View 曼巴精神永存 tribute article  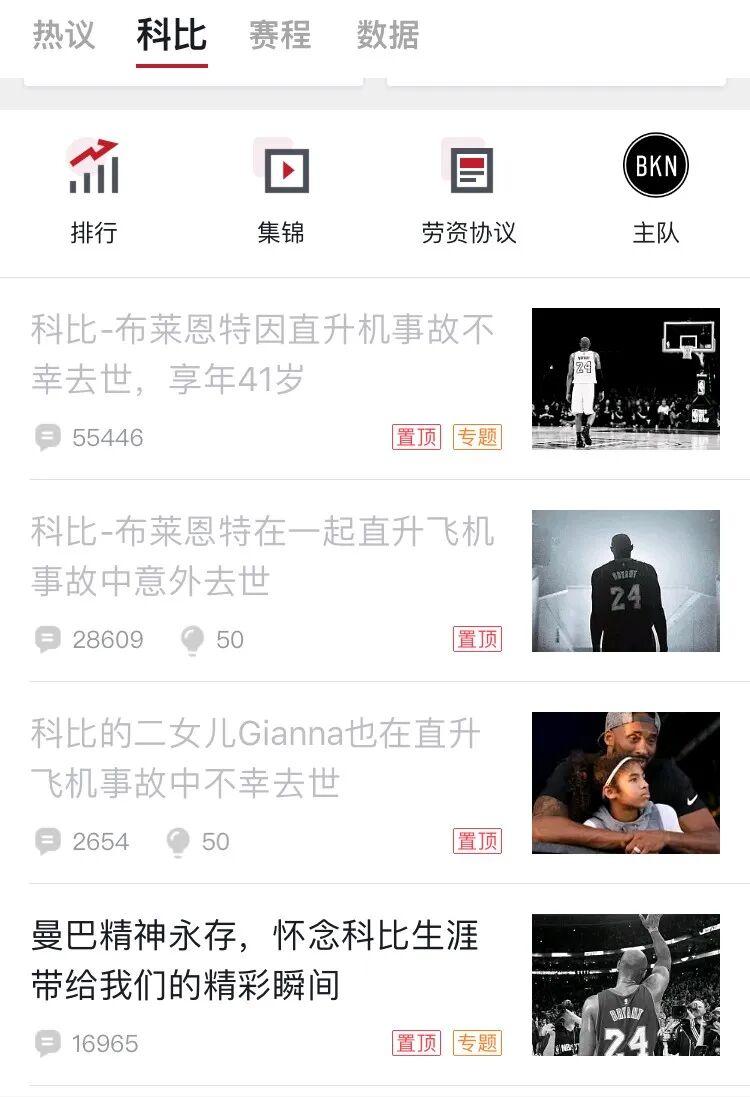click(255, 960)
